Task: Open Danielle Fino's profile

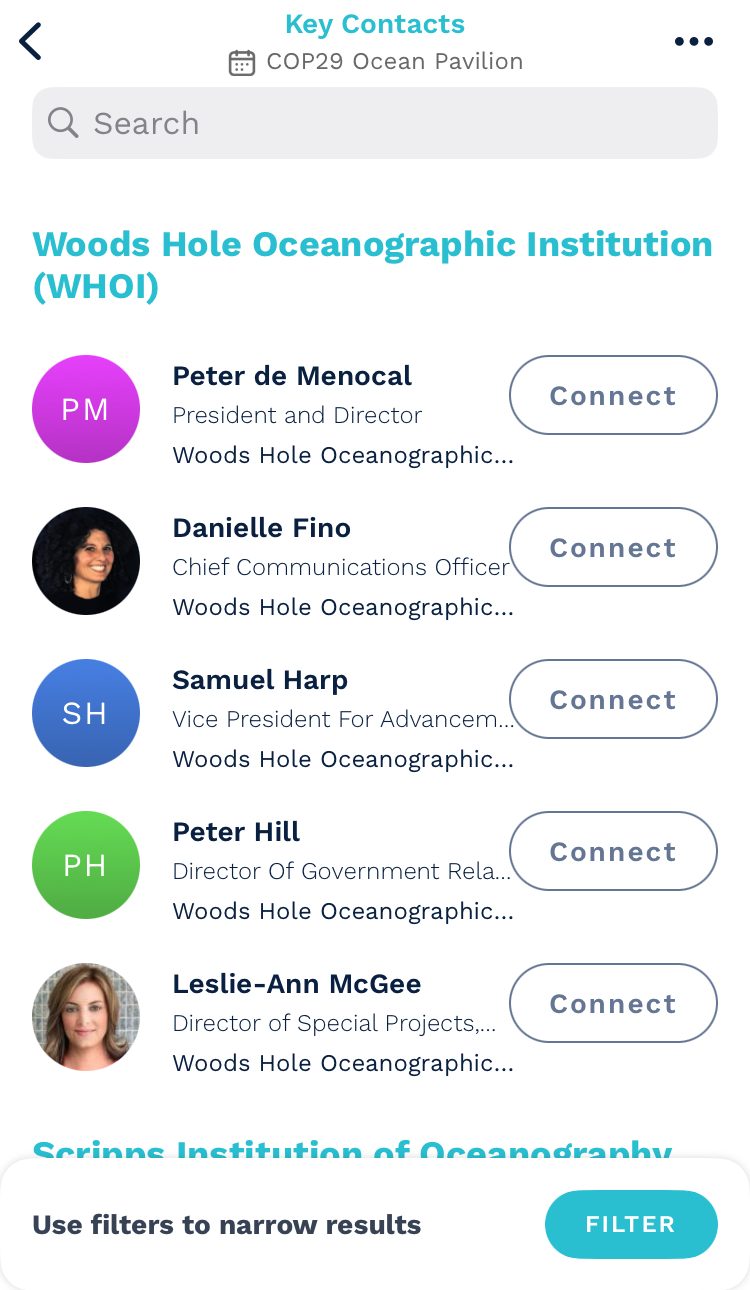Action: click(x=262, y=529)
